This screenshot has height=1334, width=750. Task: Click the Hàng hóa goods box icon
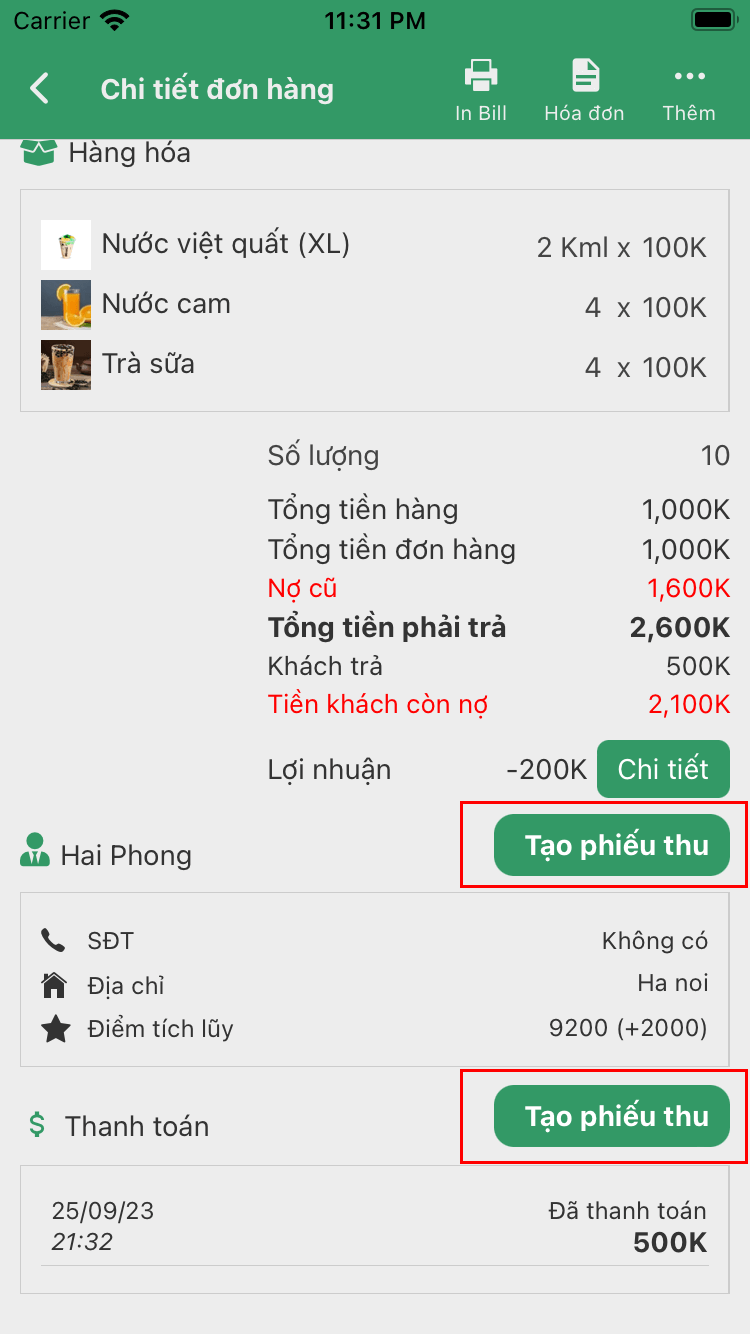click(37, 150)
